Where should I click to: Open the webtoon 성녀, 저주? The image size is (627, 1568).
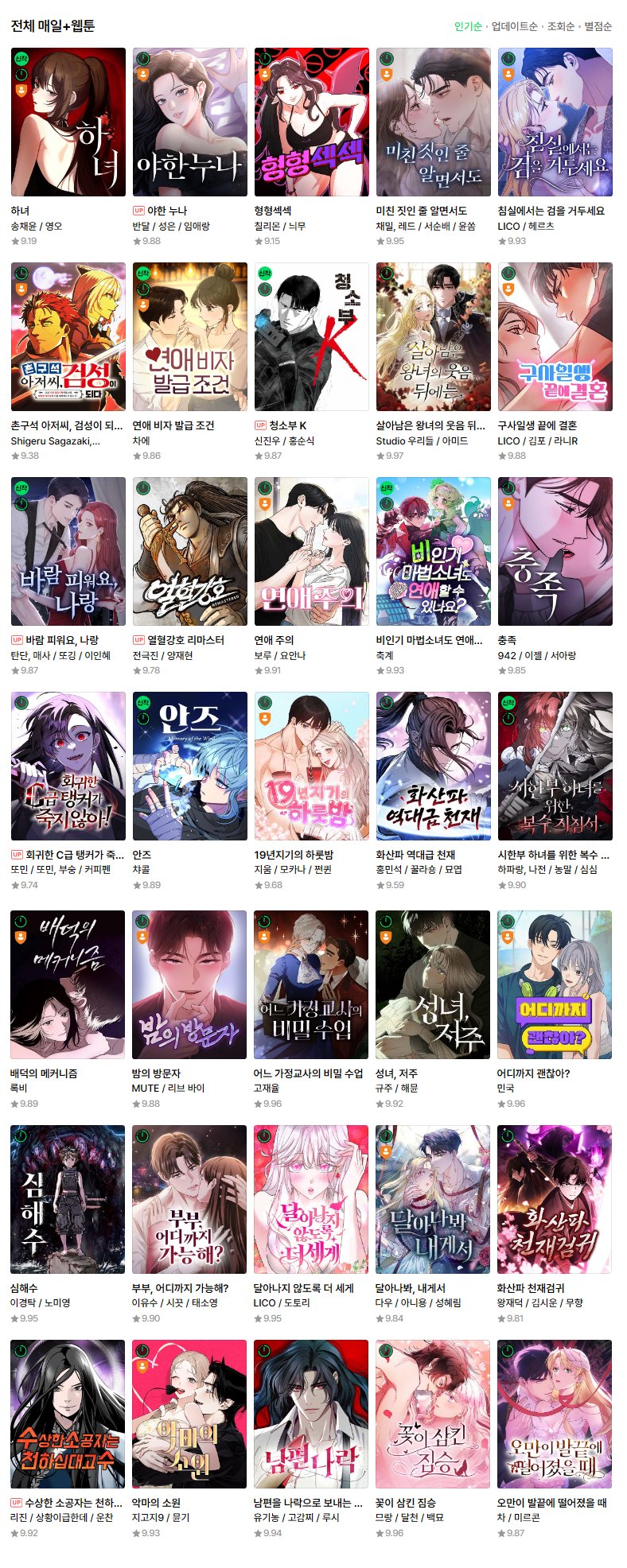pos(433,984)
